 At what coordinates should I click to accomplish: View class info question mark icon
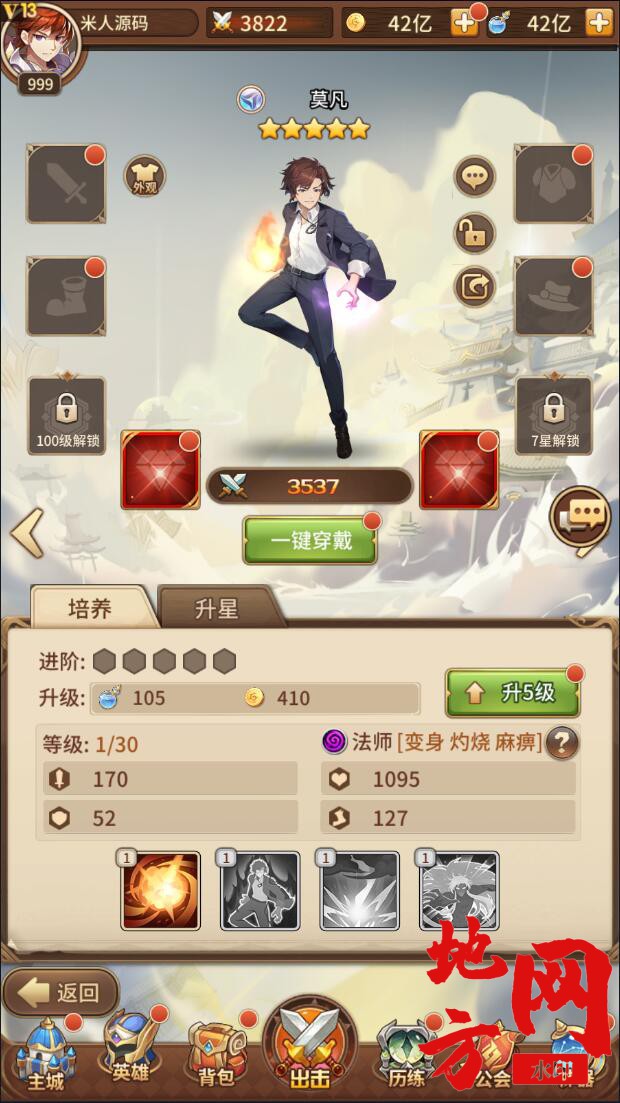click(x=563, y=742)
